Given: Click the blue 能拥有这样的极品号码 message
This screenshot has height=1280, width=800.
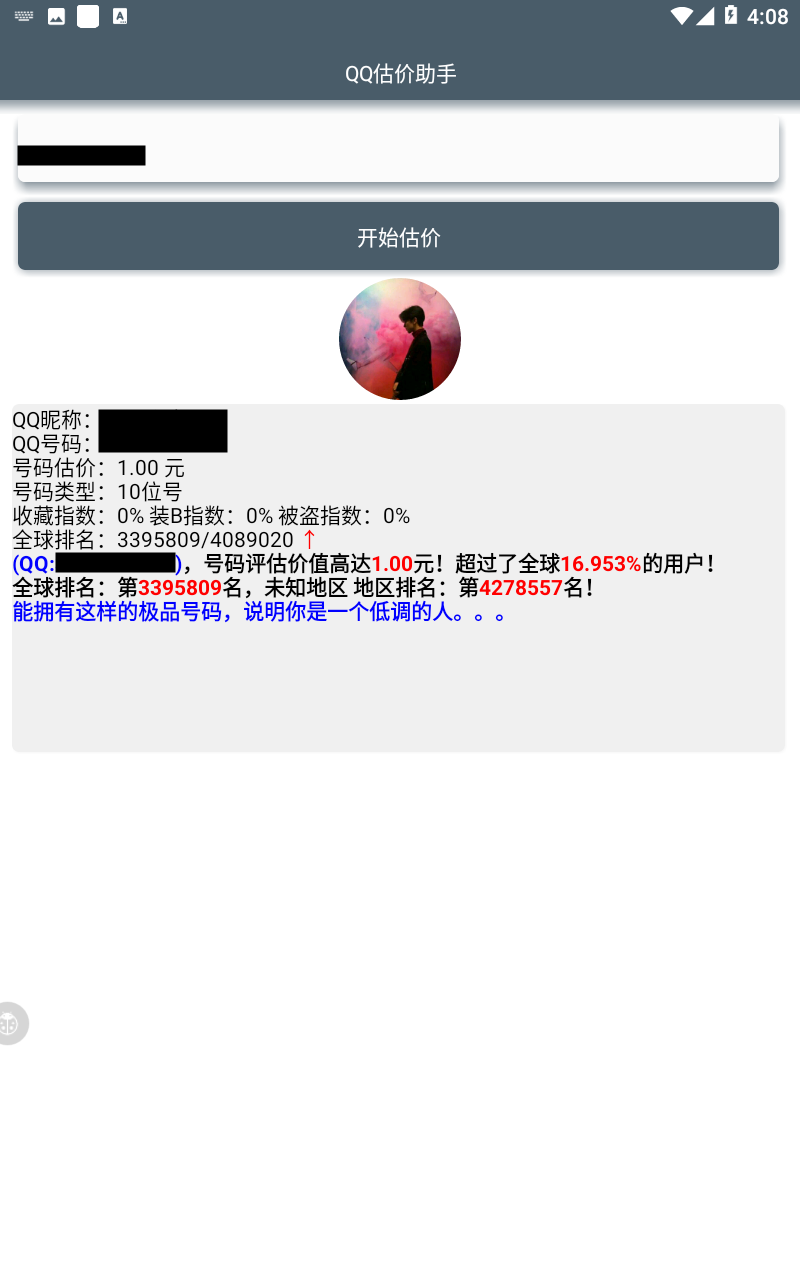Looking at the screenshot, I should (x=256, y=611).
